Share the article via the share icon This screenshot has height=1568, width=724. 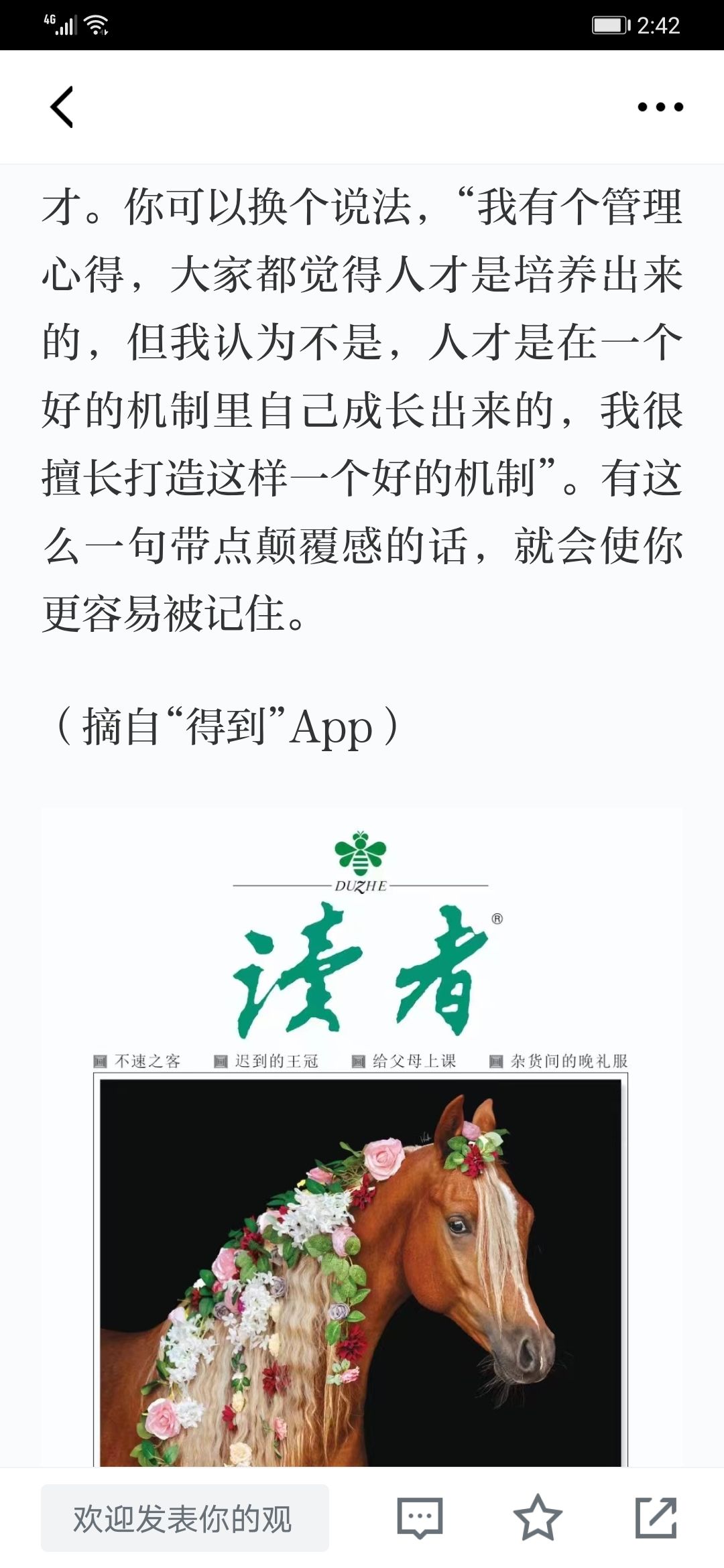(x=656, y=1518)
